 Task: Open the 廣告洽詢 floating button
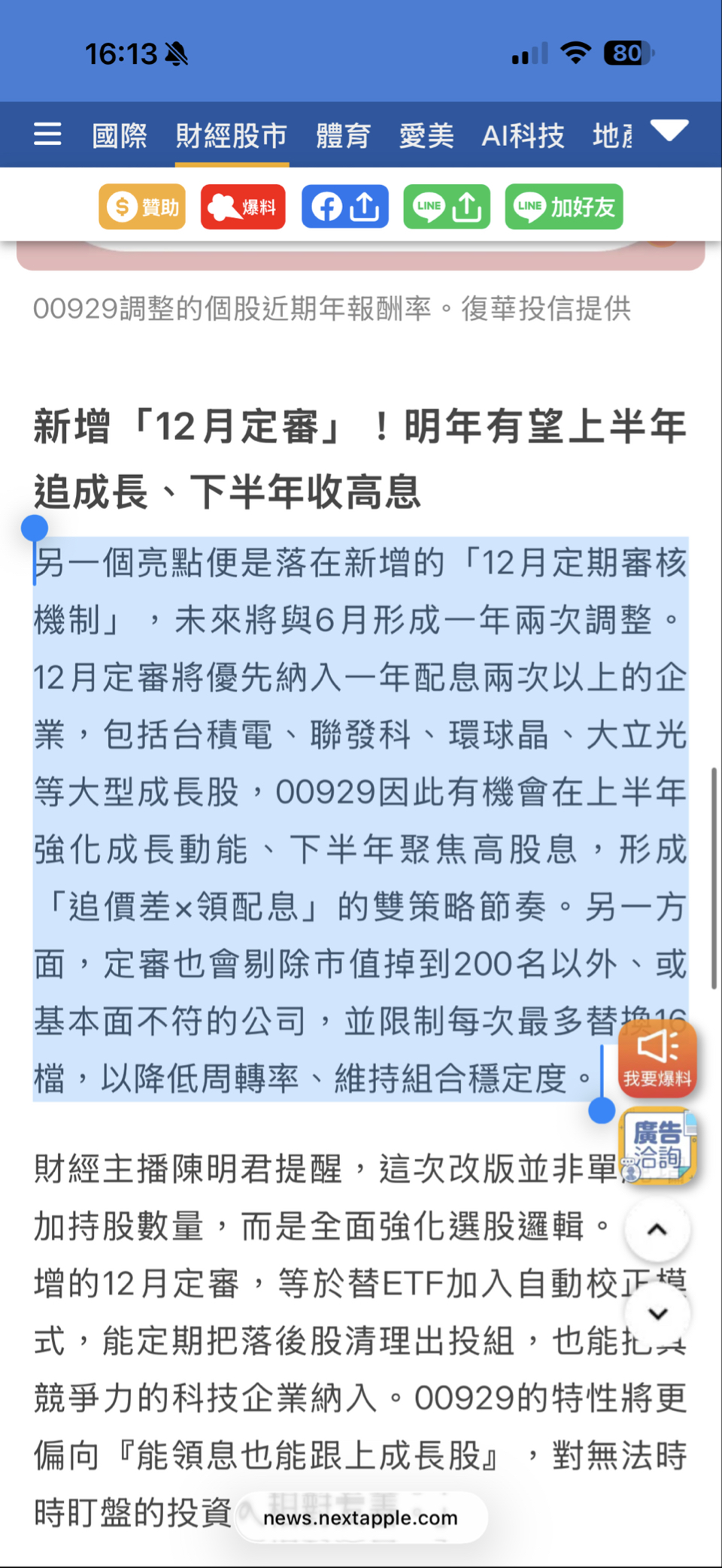pos(657,1146)
